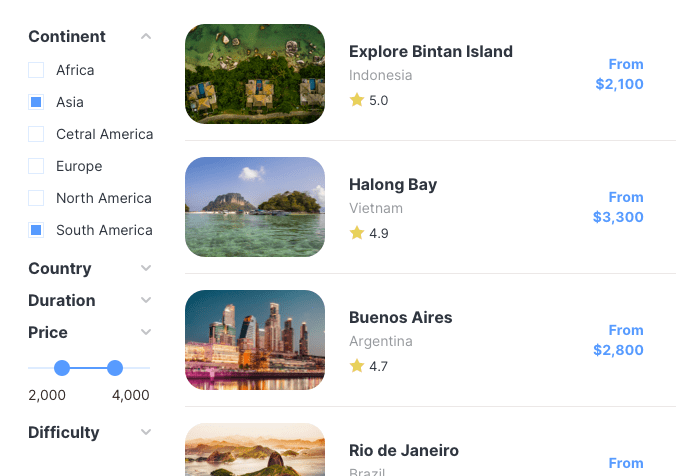Tick the Europe checkbox
Viewport: 676px width, 476px height.
point(36,166)
